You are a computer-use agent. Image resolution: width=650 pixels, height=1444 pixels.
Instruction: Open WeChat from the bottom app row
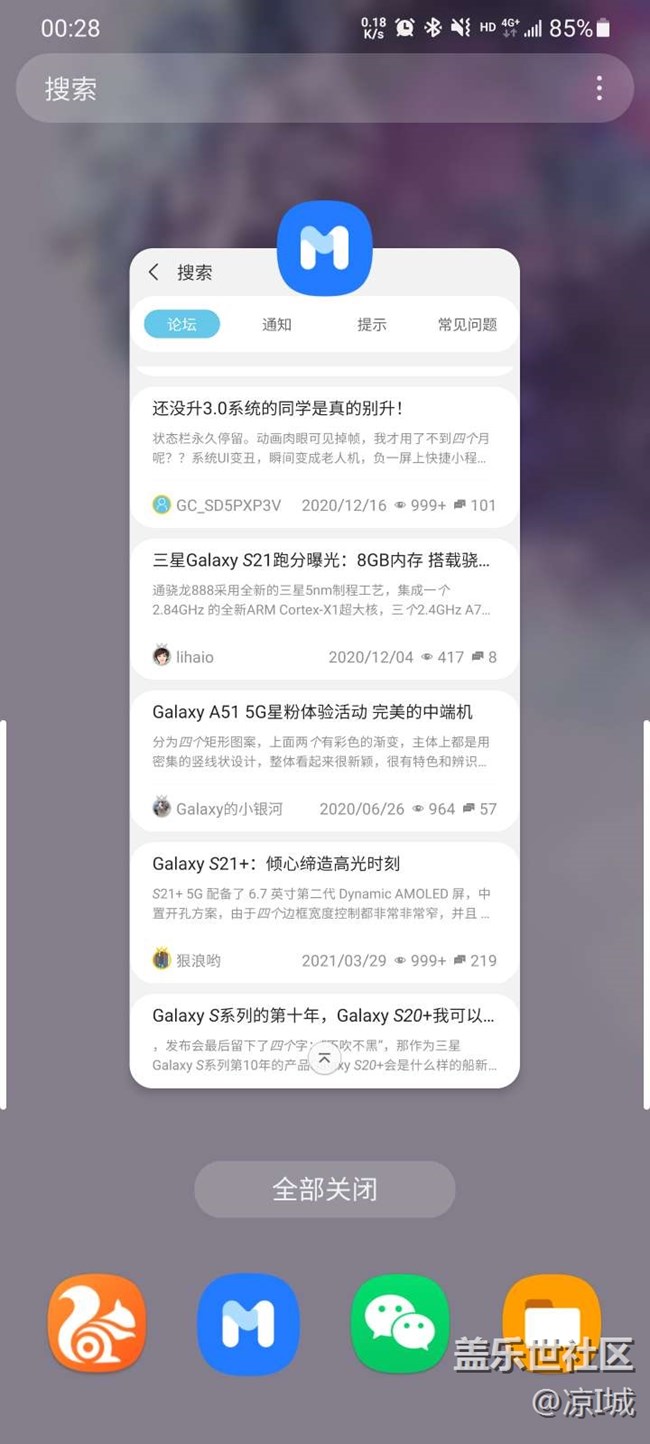coord(400,1323)
